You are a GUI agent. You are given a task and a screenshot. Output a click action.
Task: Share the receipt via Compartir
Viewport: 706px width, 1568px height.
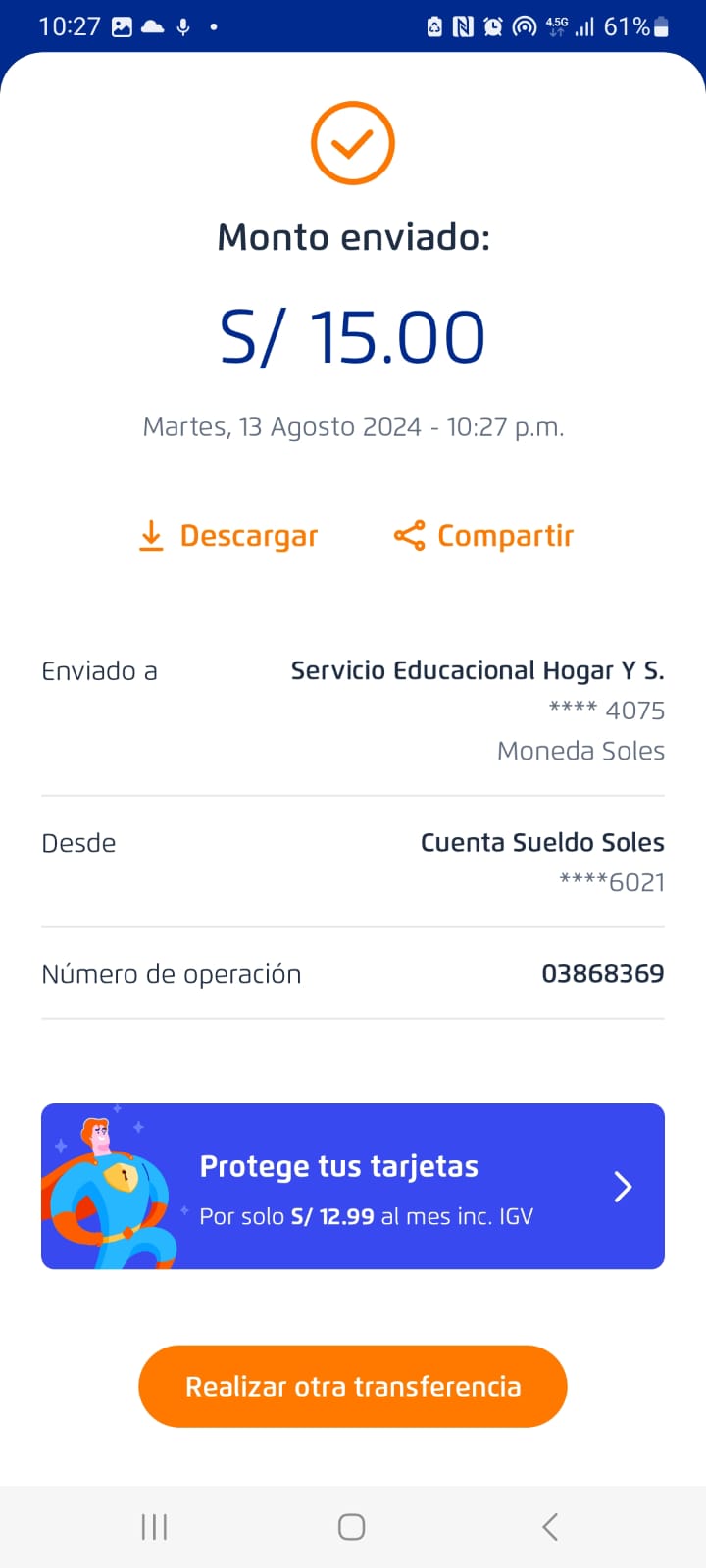pyautogui.click(x=484, y=536)
